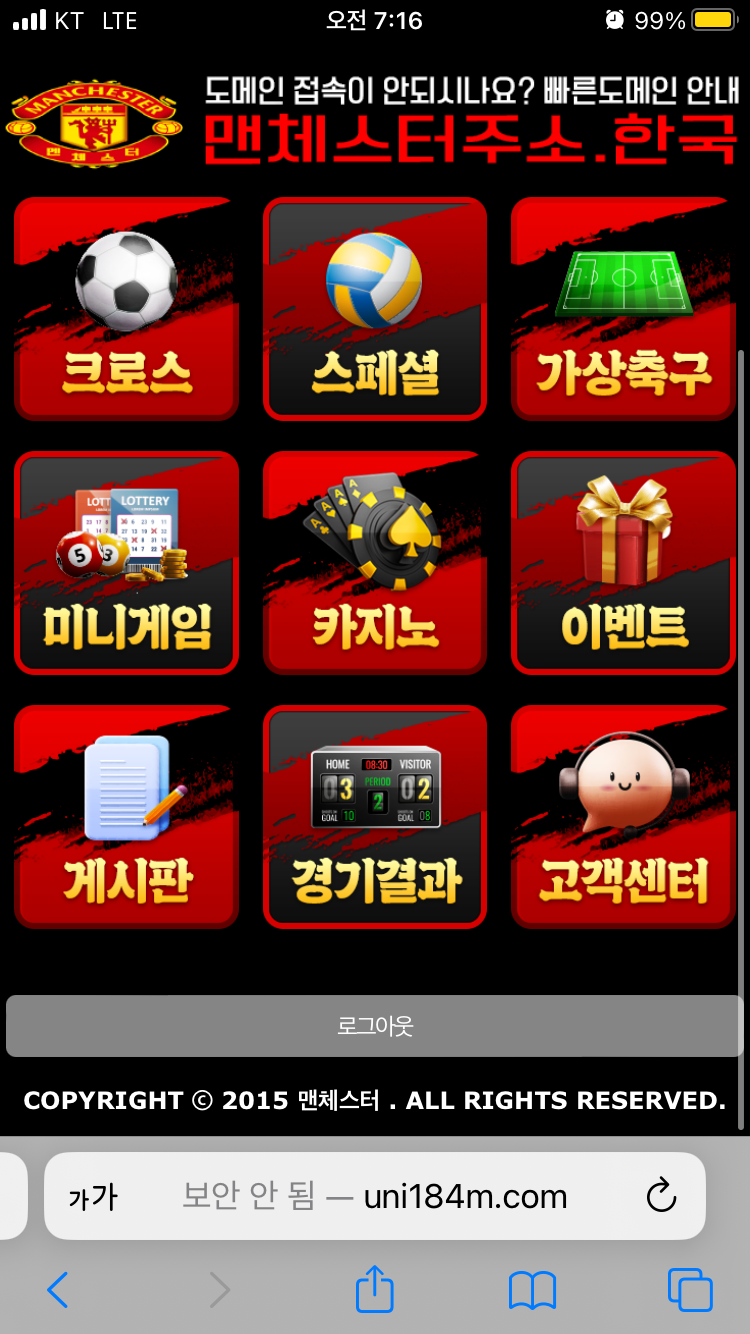The width and height of the screenshot is (750, 1334).
Task: Open the 카지노 cards tile
Action: pyautogui.click(x=375, y=563)
